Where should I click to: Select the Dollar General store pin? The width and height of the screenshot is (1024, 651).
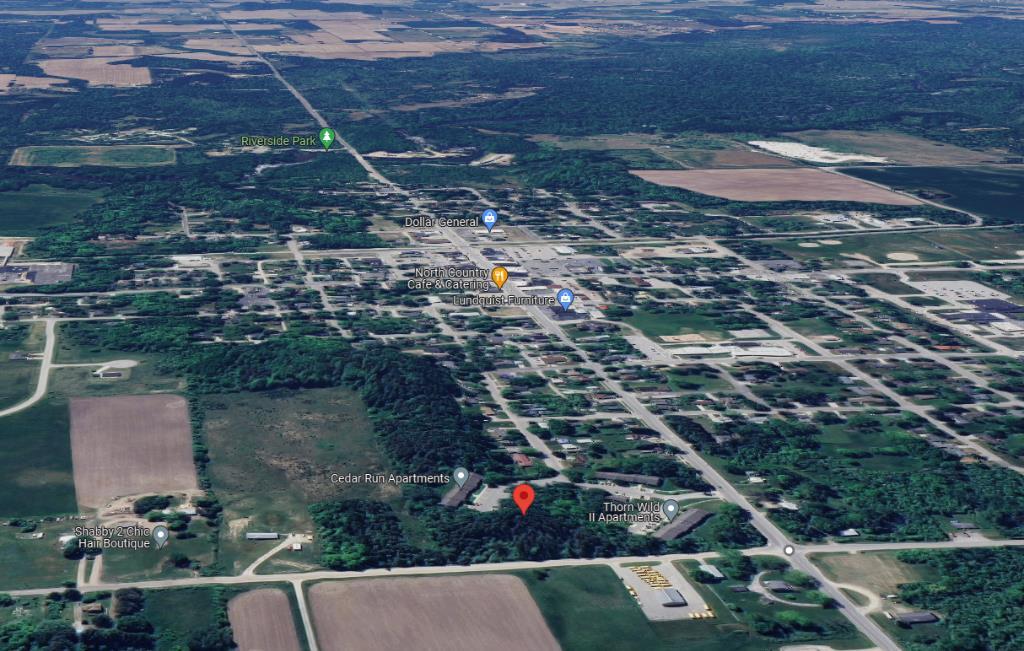(489, 219)
